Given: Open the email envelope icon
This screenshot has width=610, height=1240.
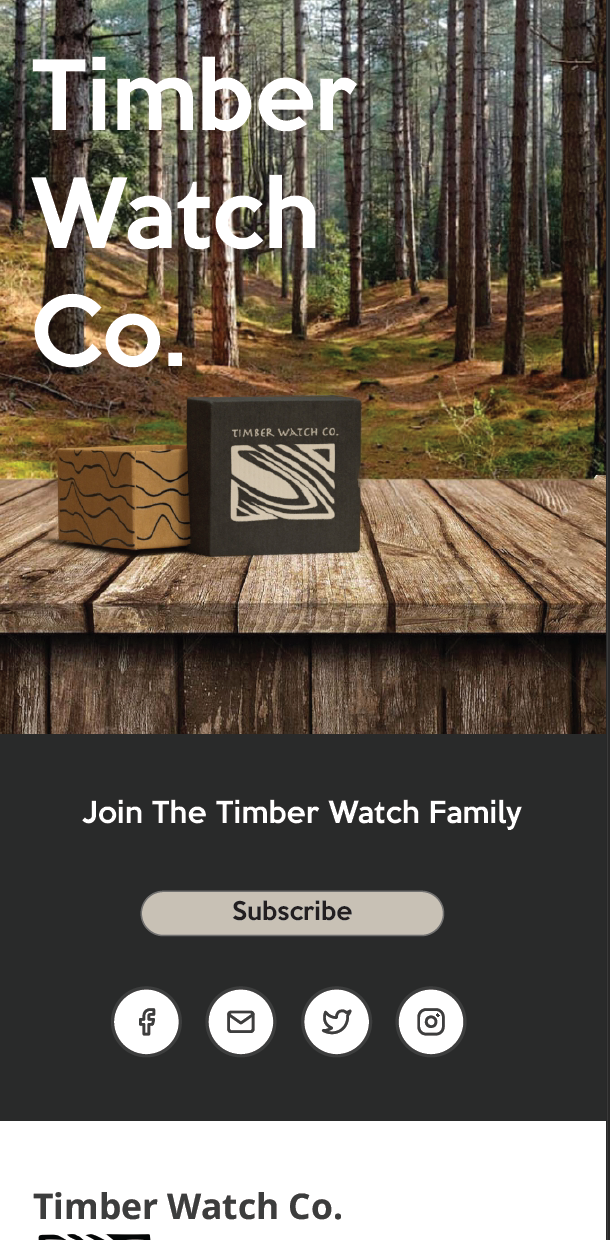Looking at the screenshot, I should tap(241, 1022).
